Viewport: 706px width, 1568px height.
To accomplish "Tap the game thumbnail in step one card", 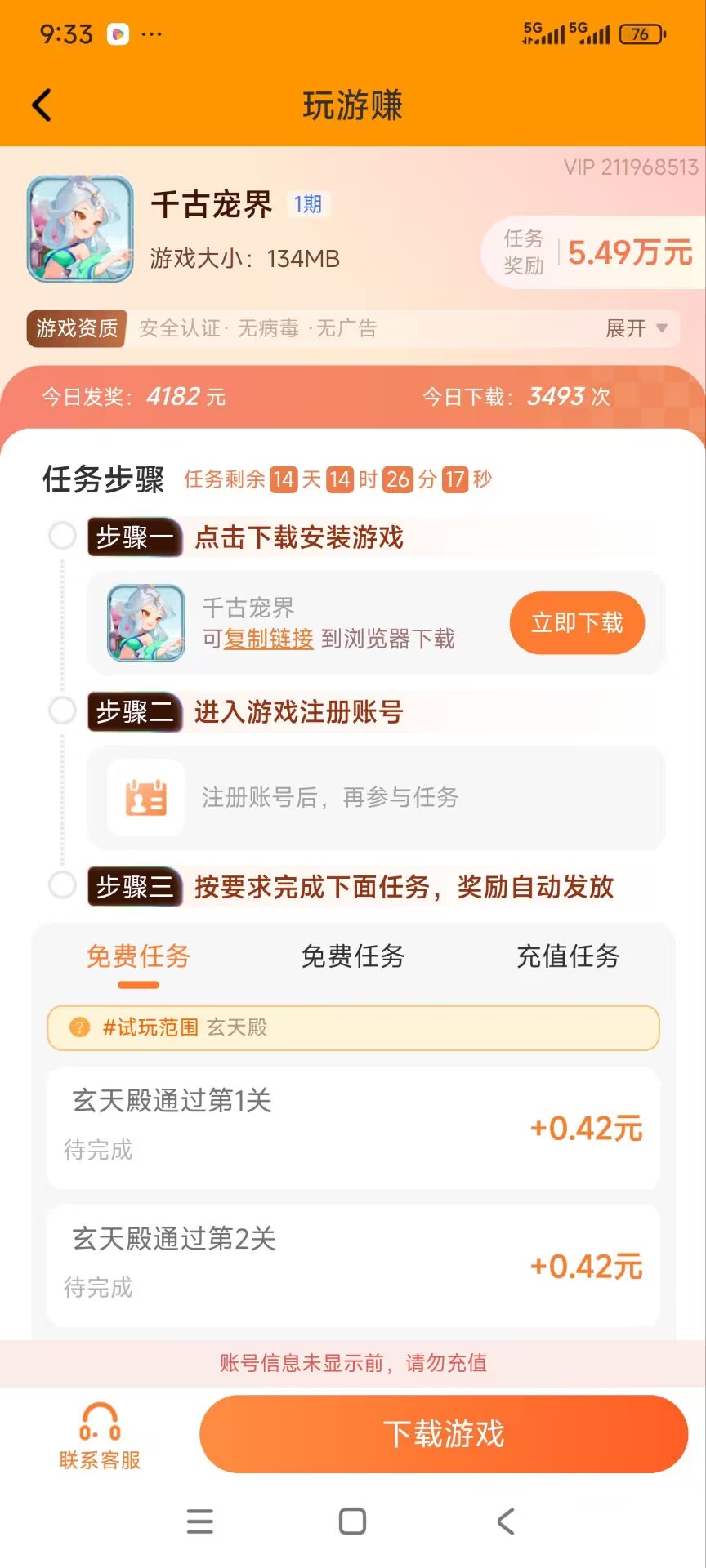I will [145, 623].
